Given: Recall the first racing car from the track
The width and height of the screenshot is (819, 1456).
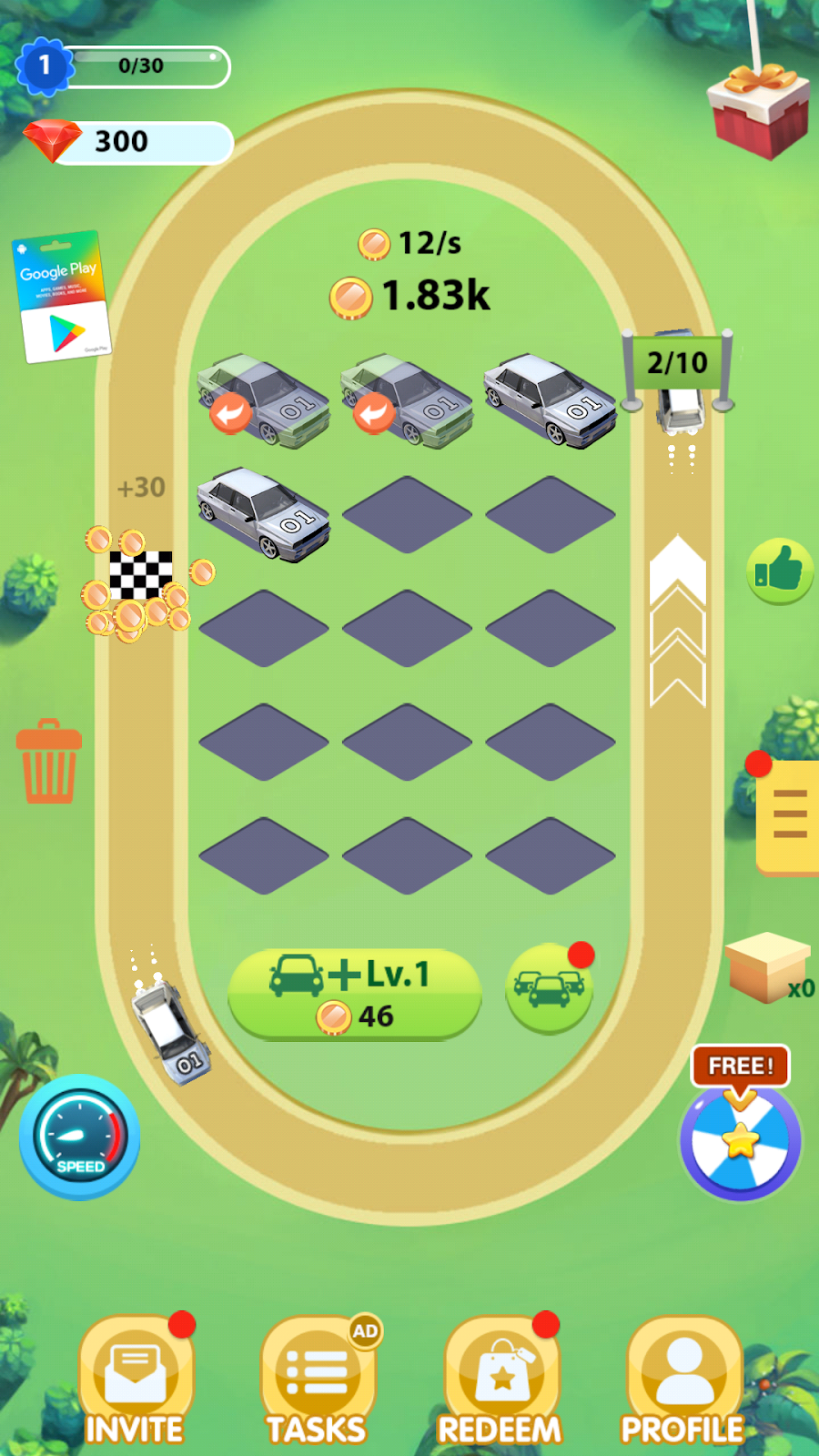Looking at the screenshot, I should point(231,414).
